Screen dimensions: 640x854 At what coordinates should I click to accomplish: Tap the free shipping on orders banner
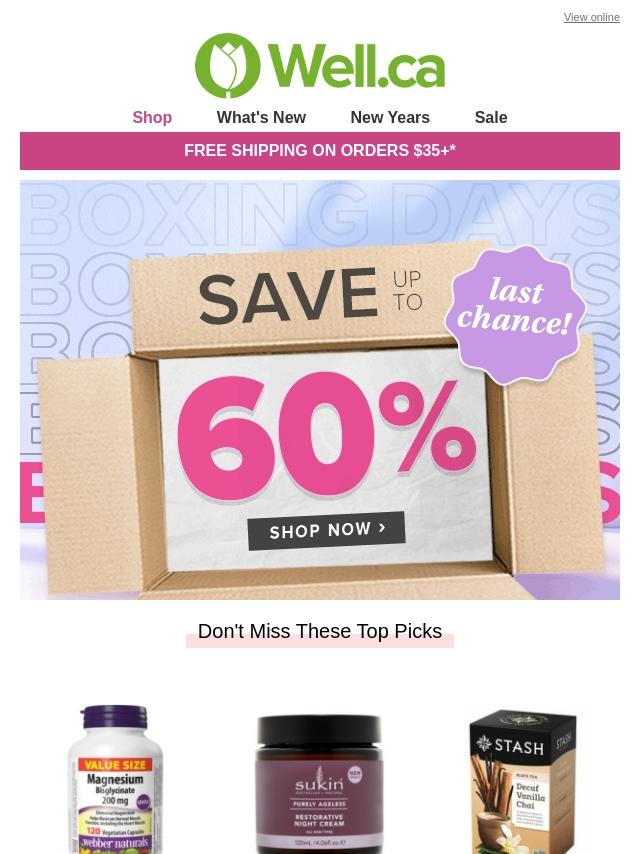[320, 150]
